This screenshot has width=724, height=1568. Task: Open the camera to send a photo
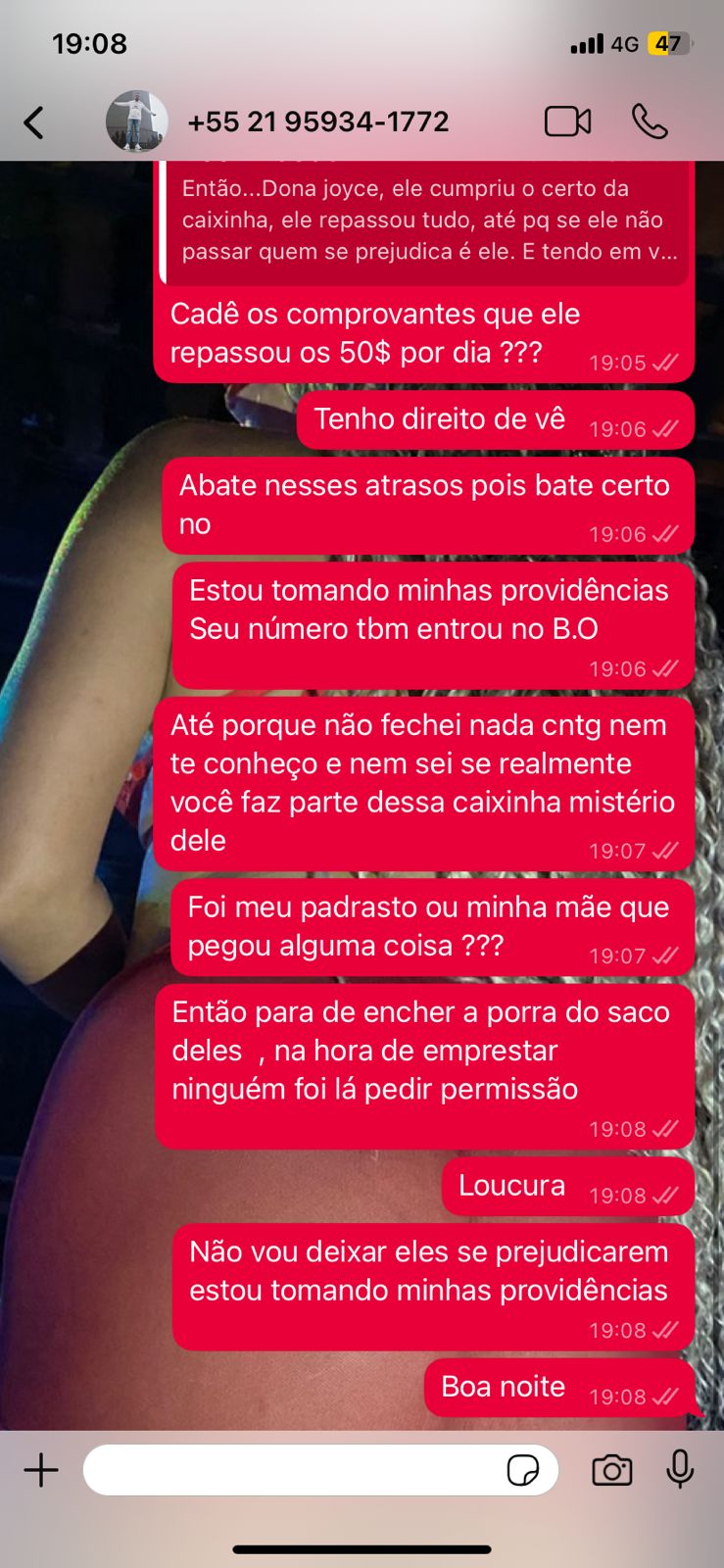click(612, 1470)
